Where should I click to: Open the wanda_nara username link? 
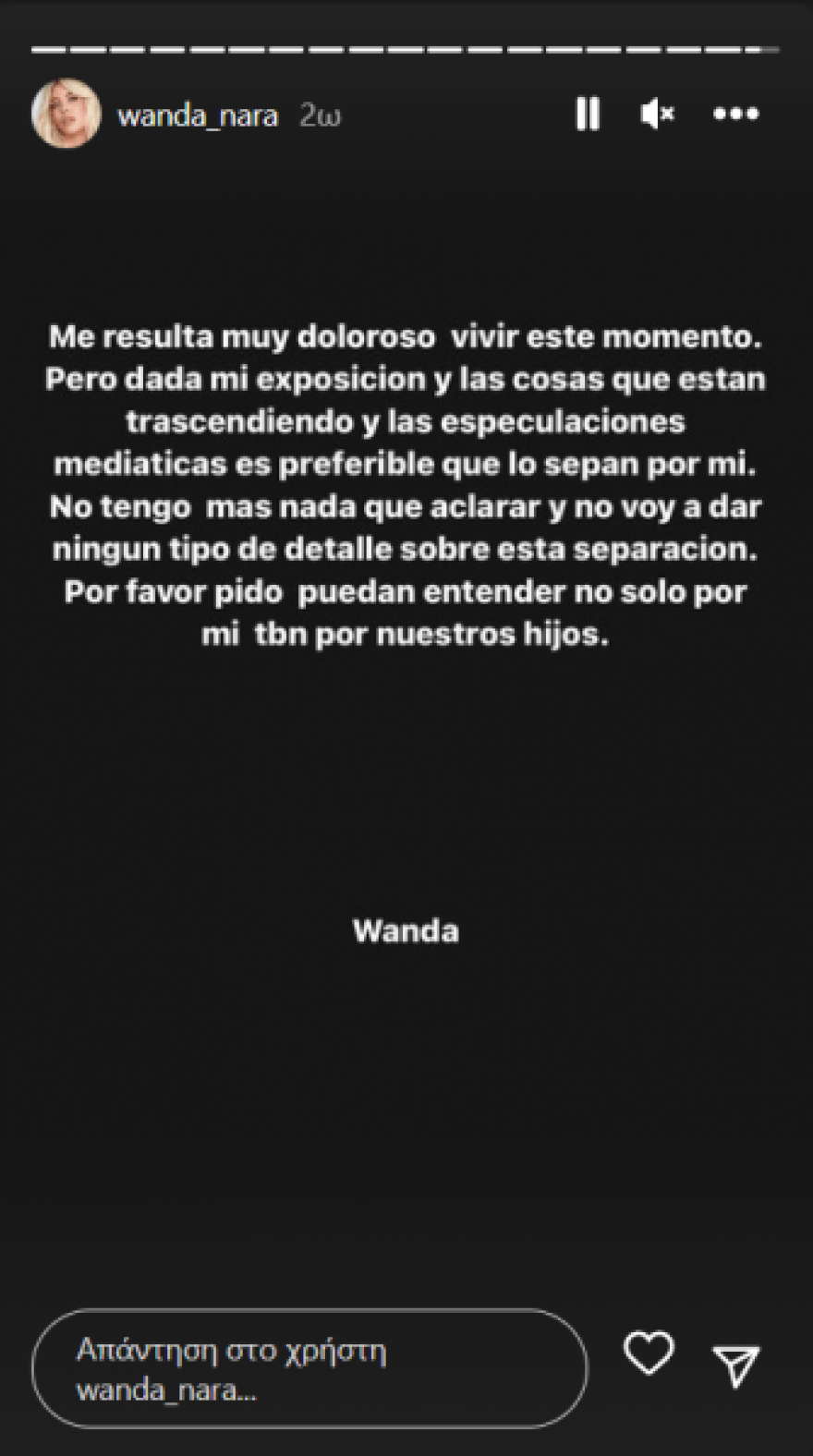198,115
